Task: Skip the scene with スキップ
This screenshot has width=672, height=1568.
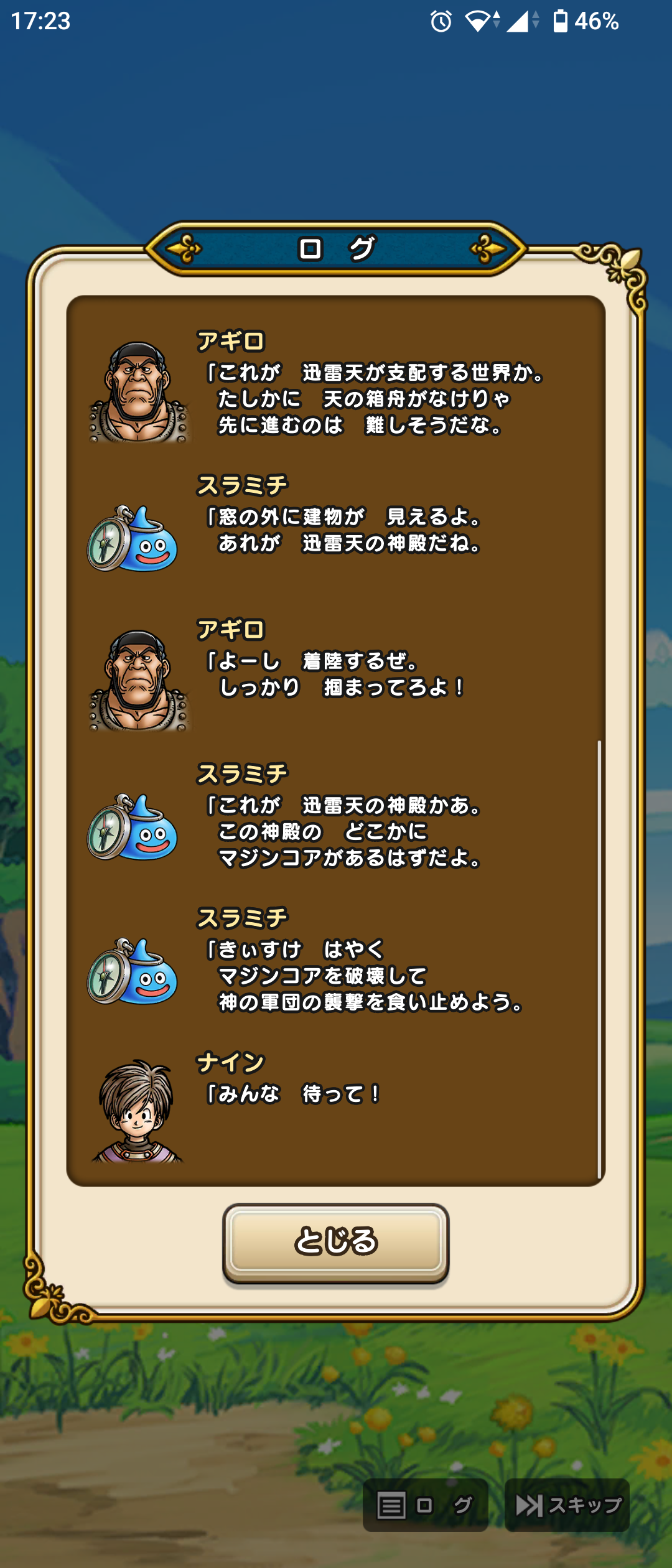Action: 567,1505
